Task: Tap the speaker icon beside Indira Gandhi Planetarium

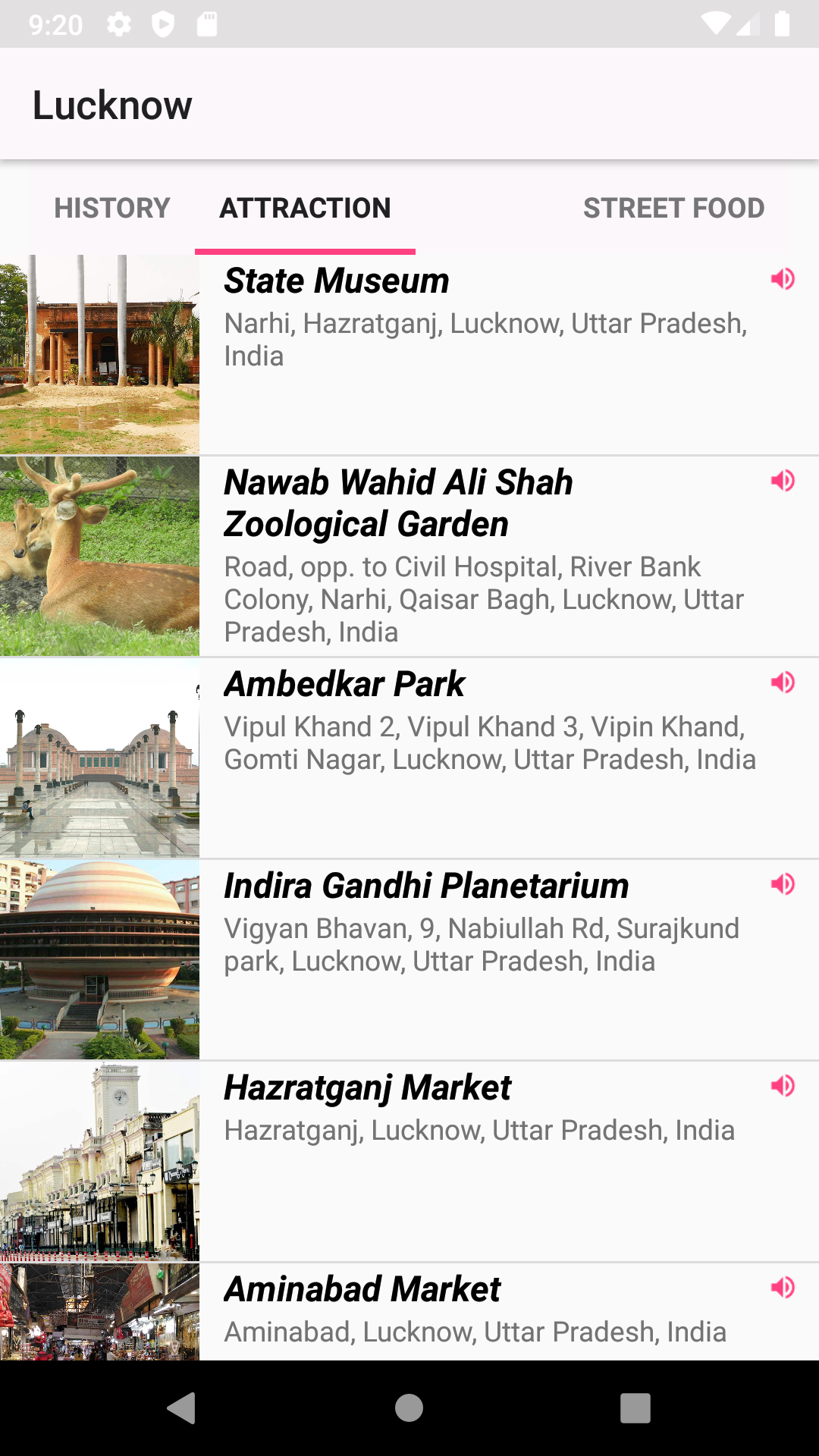Action: click(x=784, y=884)
